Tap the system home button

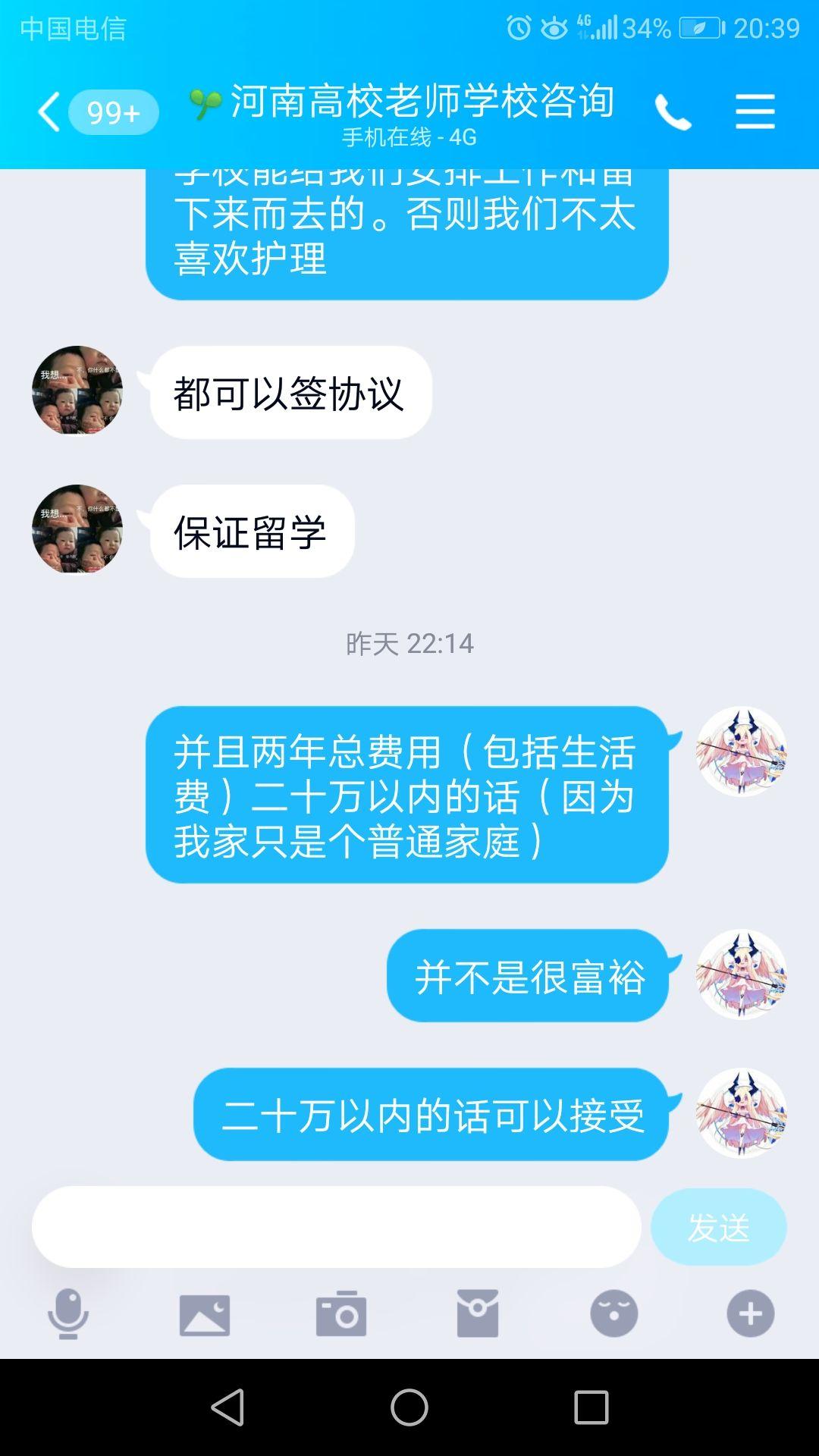(x=409, y=1407)
